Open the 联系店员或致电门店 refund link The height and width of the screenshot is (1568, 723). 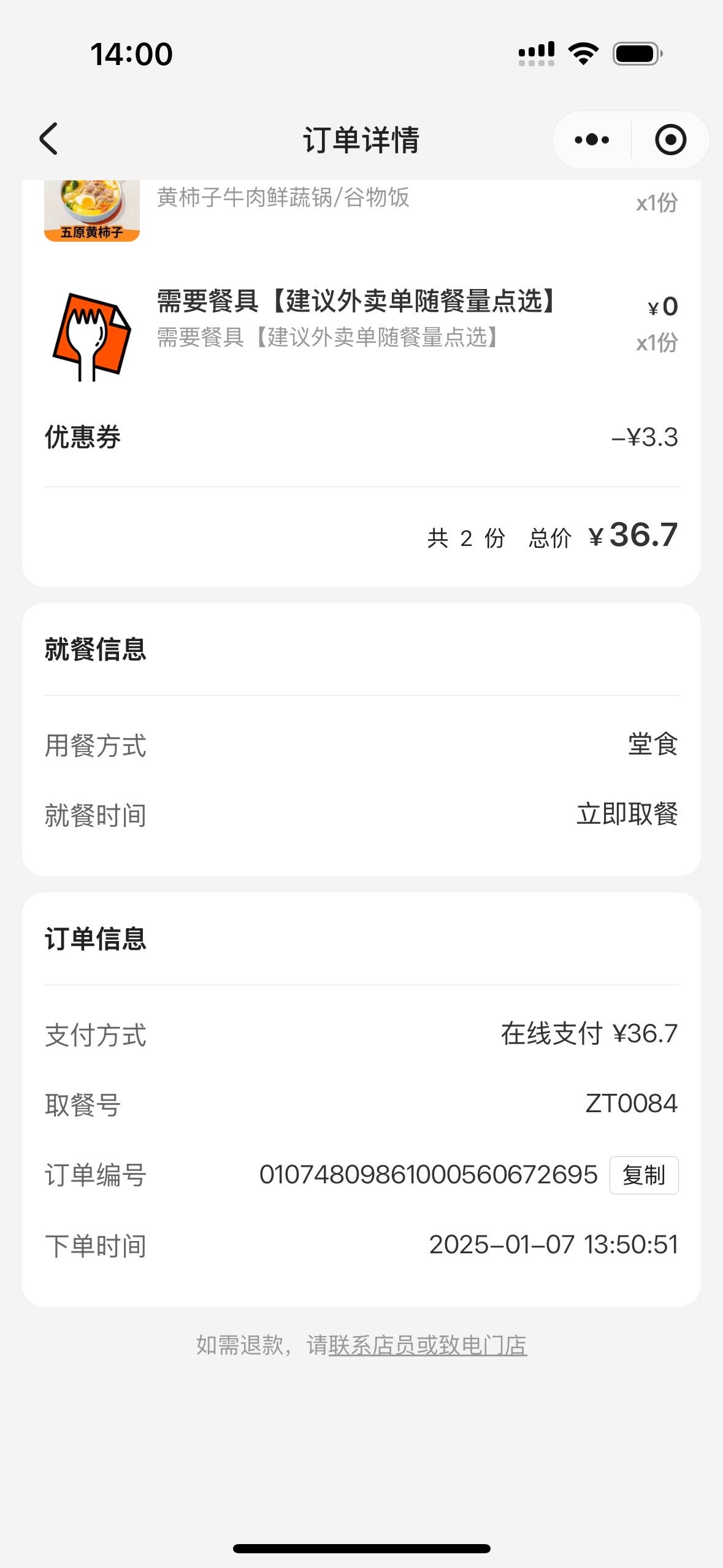(x=428, y=1345)
